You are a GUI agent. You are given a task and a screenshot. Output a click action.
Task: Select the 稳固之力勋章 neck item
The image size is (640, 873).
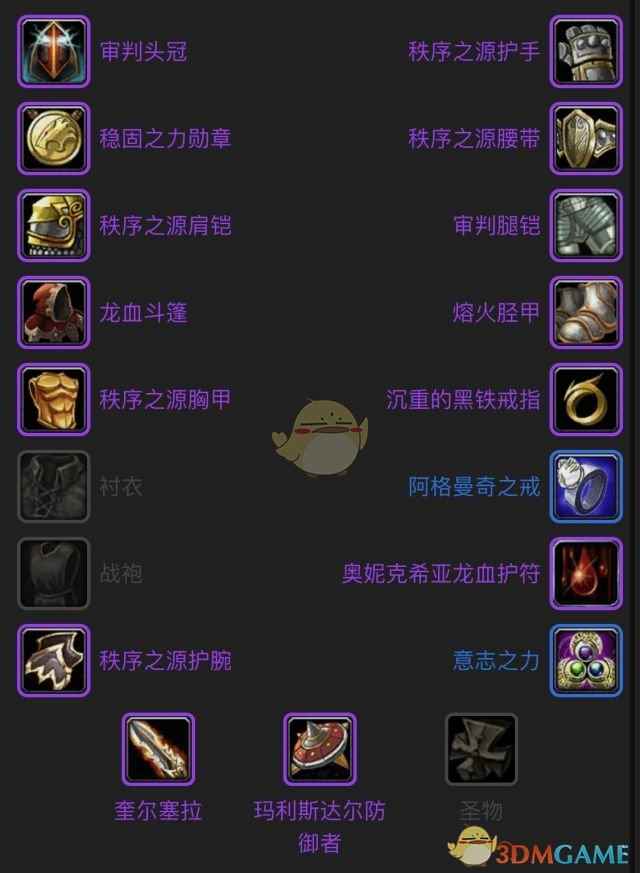[53, 138]
